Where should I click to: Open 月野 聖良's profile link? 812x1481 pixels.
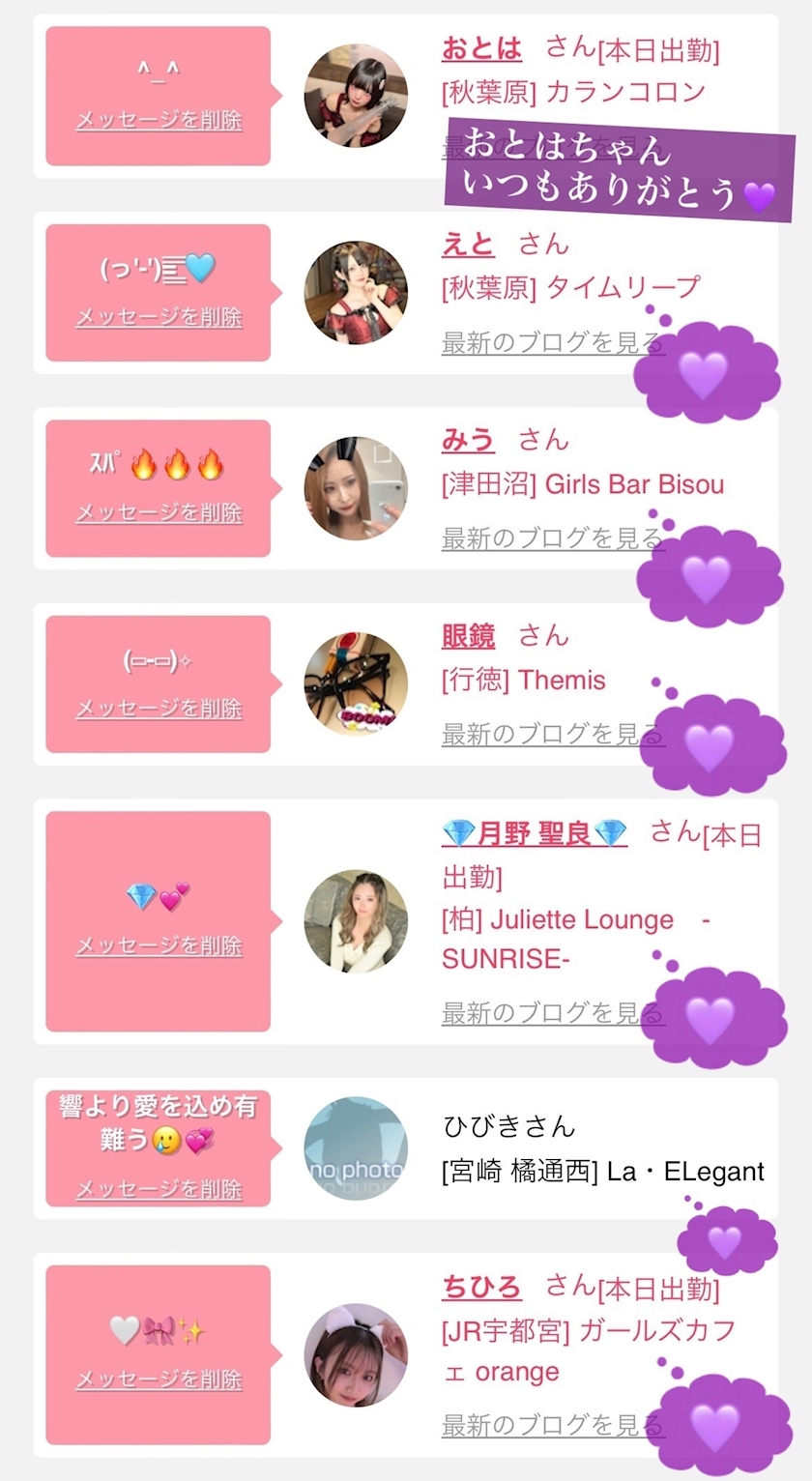click(534, 833)
